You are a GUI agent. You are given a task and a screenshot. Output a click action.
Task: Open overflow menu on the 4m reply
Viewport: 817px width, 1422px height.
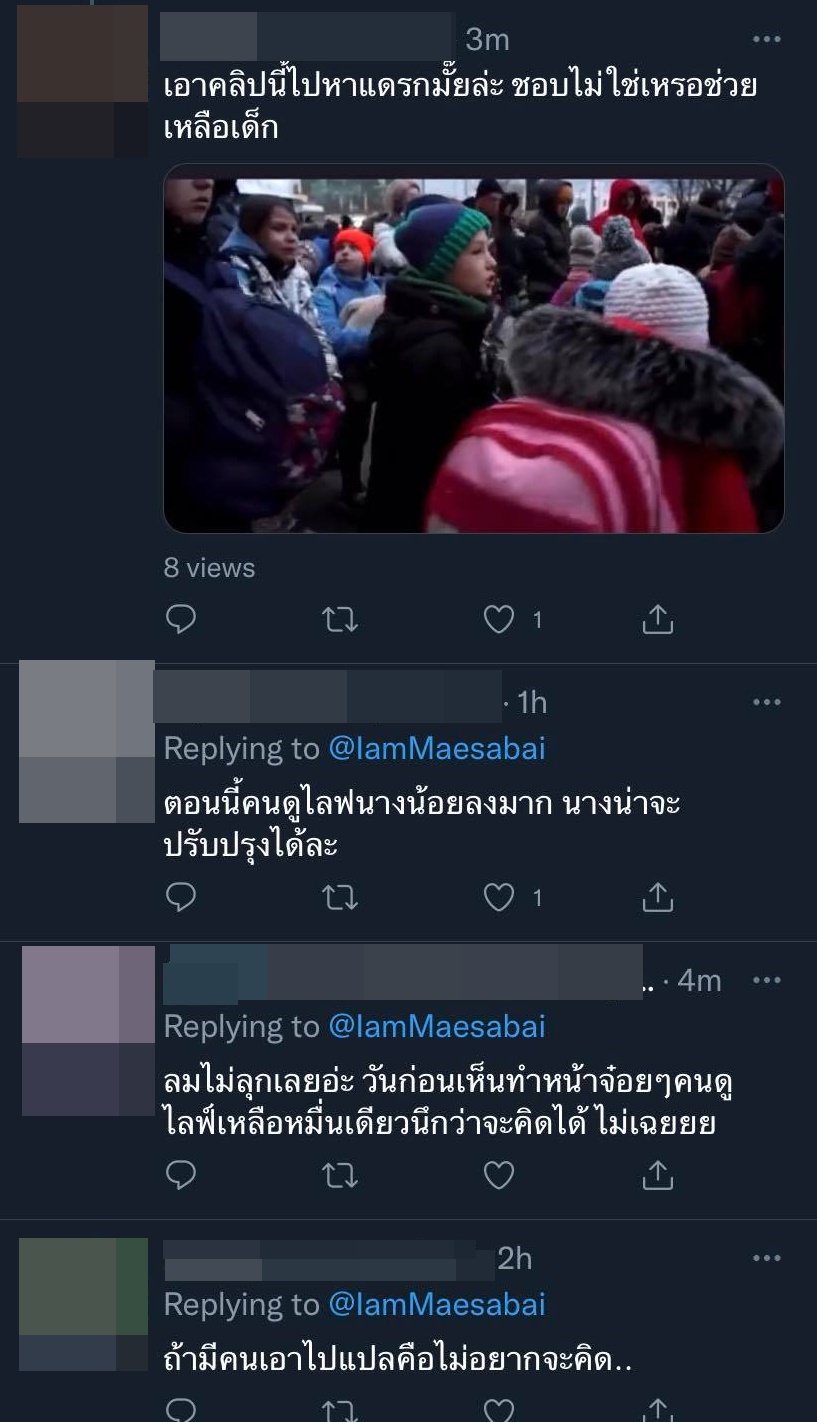[766, 980]
